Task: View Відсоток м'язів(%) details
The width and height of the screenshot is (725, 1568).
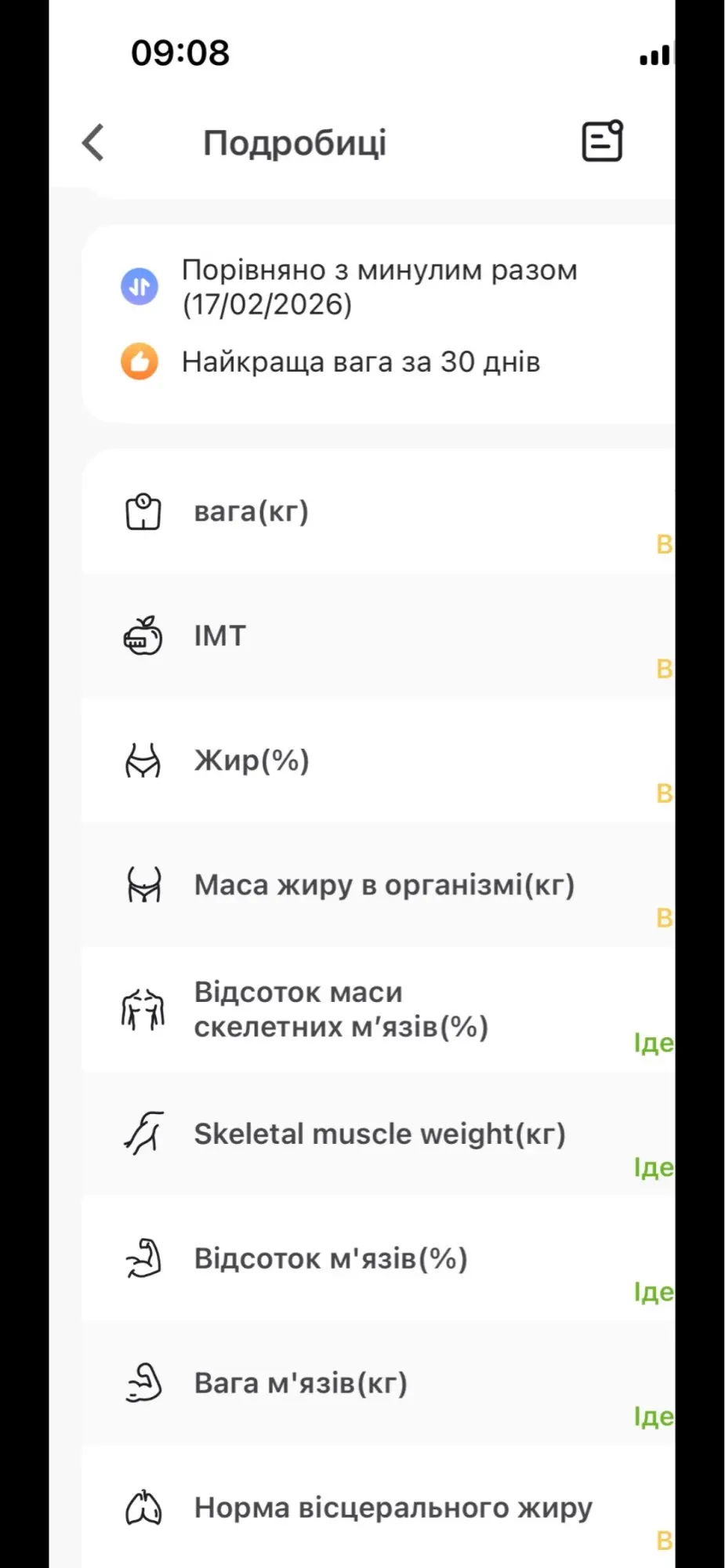Action: [379, 1259]
